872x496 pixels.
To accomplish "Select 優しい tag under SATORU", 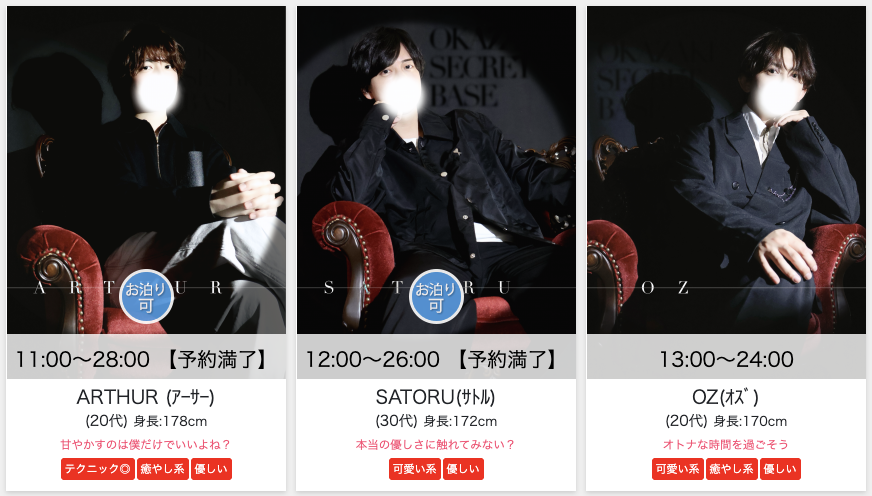I will 463,469.
